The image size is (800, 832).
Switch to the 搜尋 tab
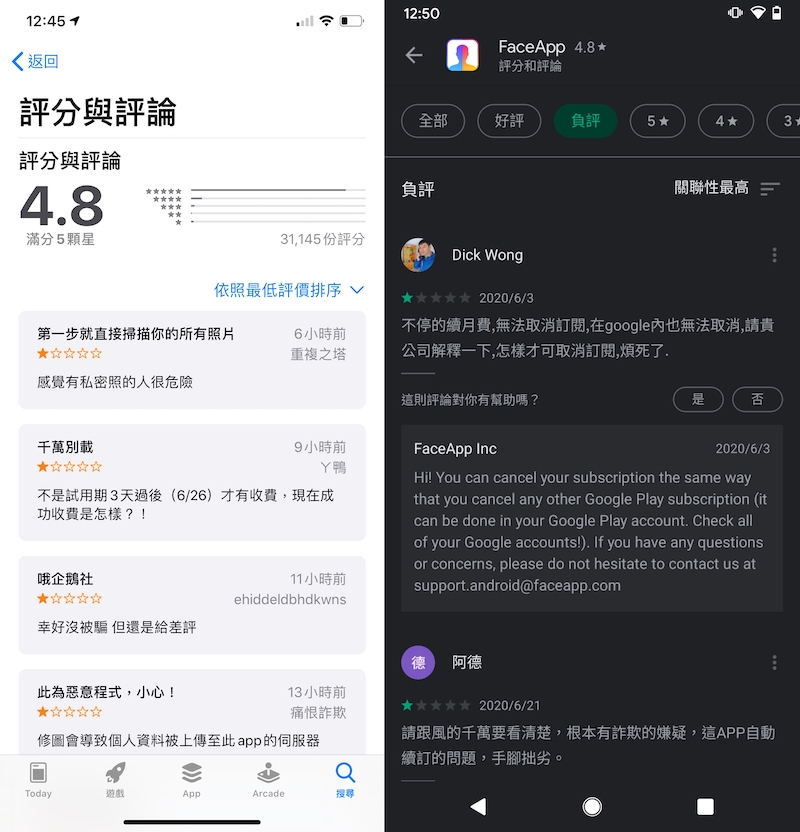[x=345, y=779]
